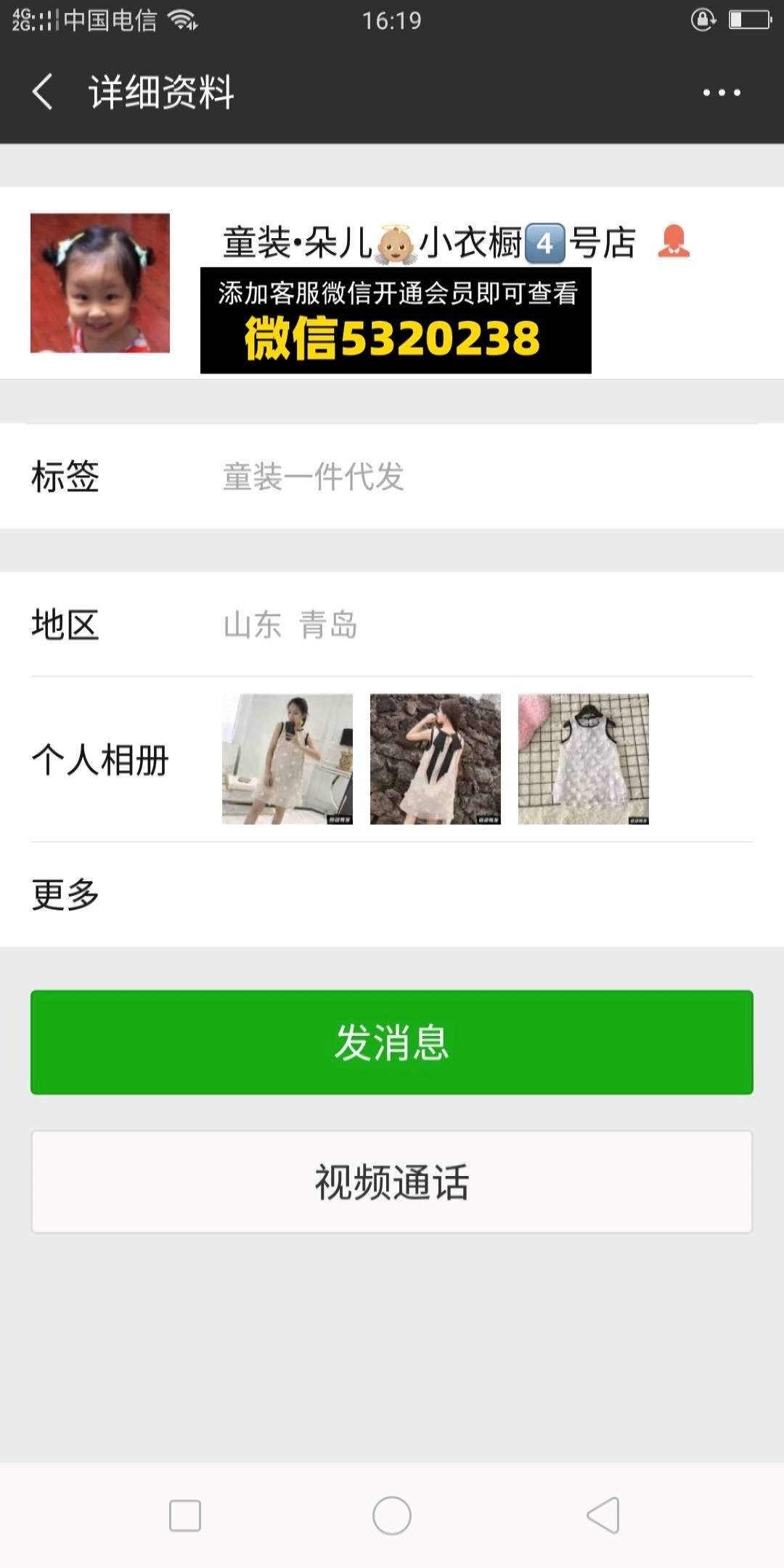Go back from the 详细资料 page
The width and height of the screenshot is (784, 1568).
(x=42, y=92)
